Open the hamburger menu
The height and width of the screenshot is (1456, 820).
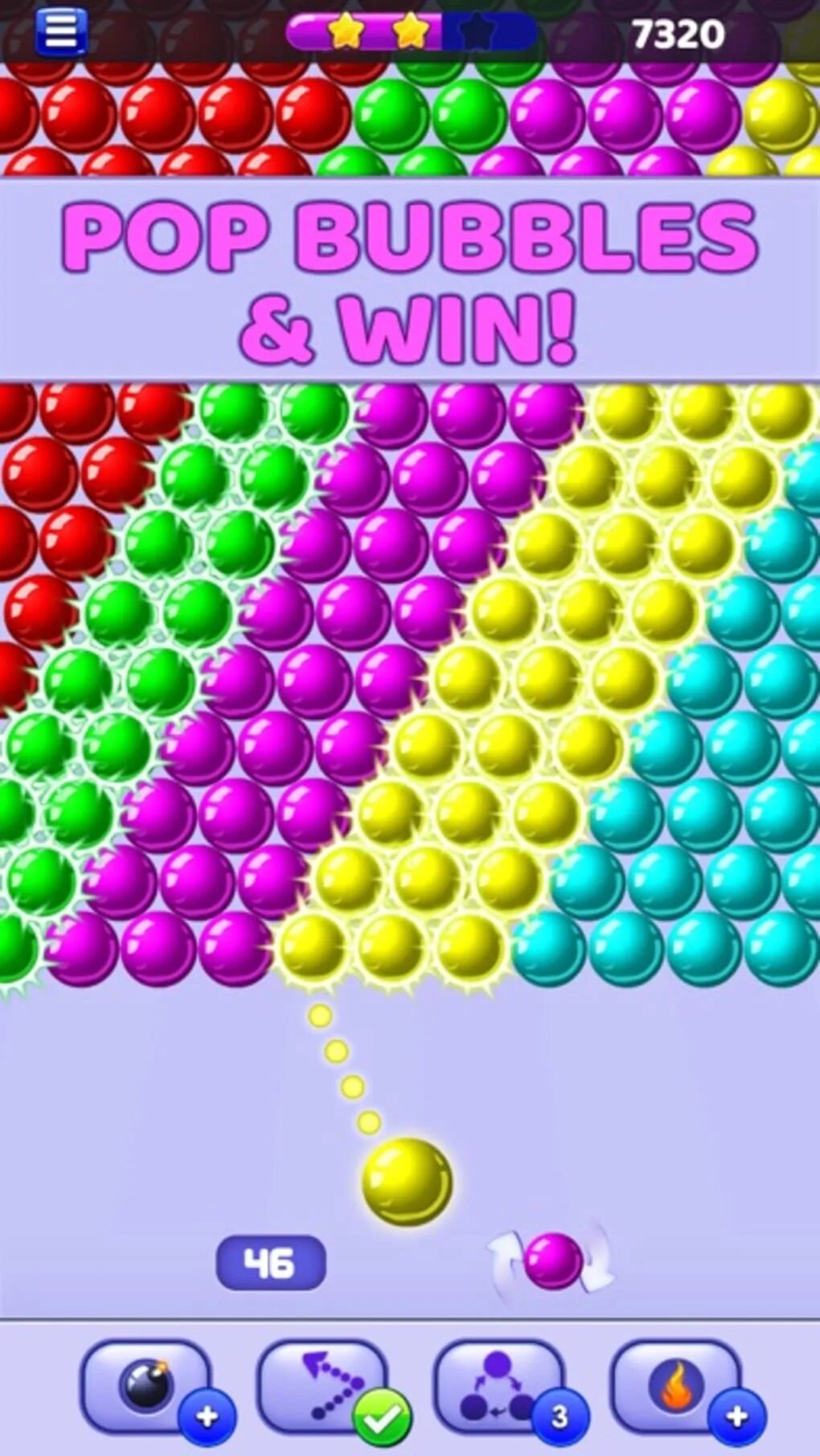[62, 31]
